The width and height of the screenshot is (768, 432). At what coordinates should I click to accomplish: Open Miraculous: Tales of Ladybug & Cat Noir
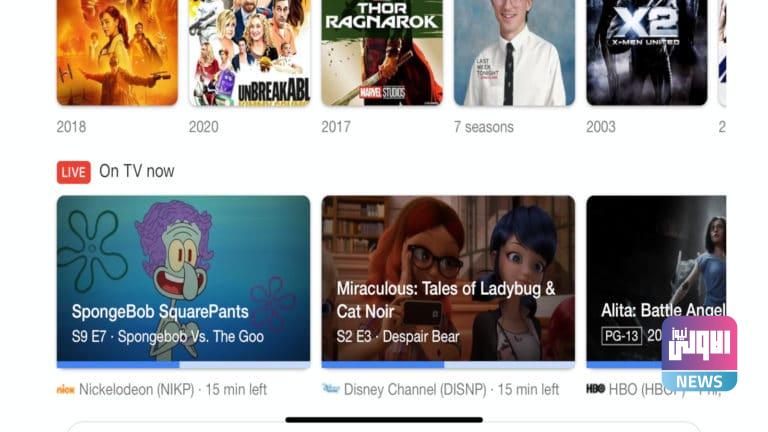point(448,281)
